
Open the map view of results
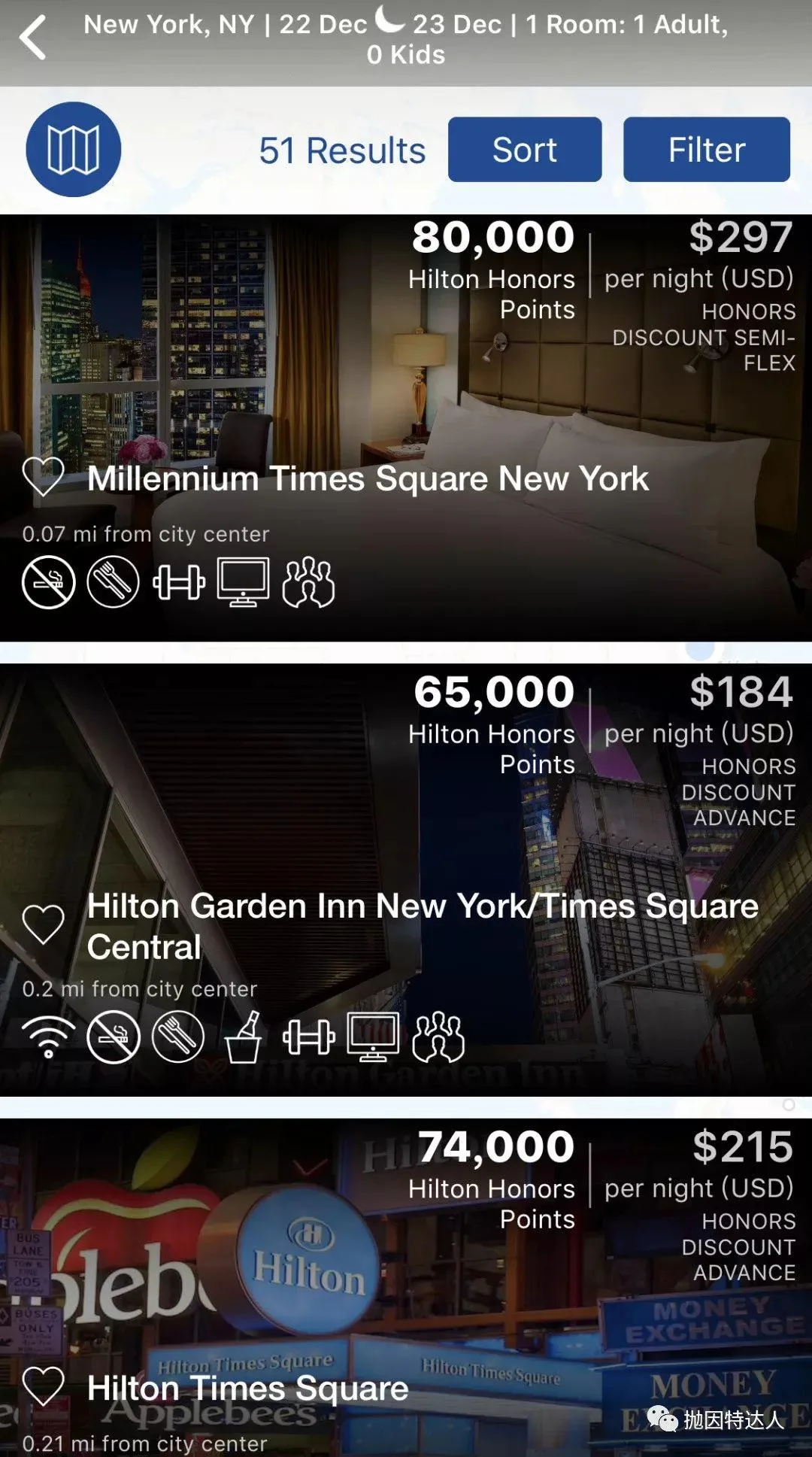[x=74, y=149]
